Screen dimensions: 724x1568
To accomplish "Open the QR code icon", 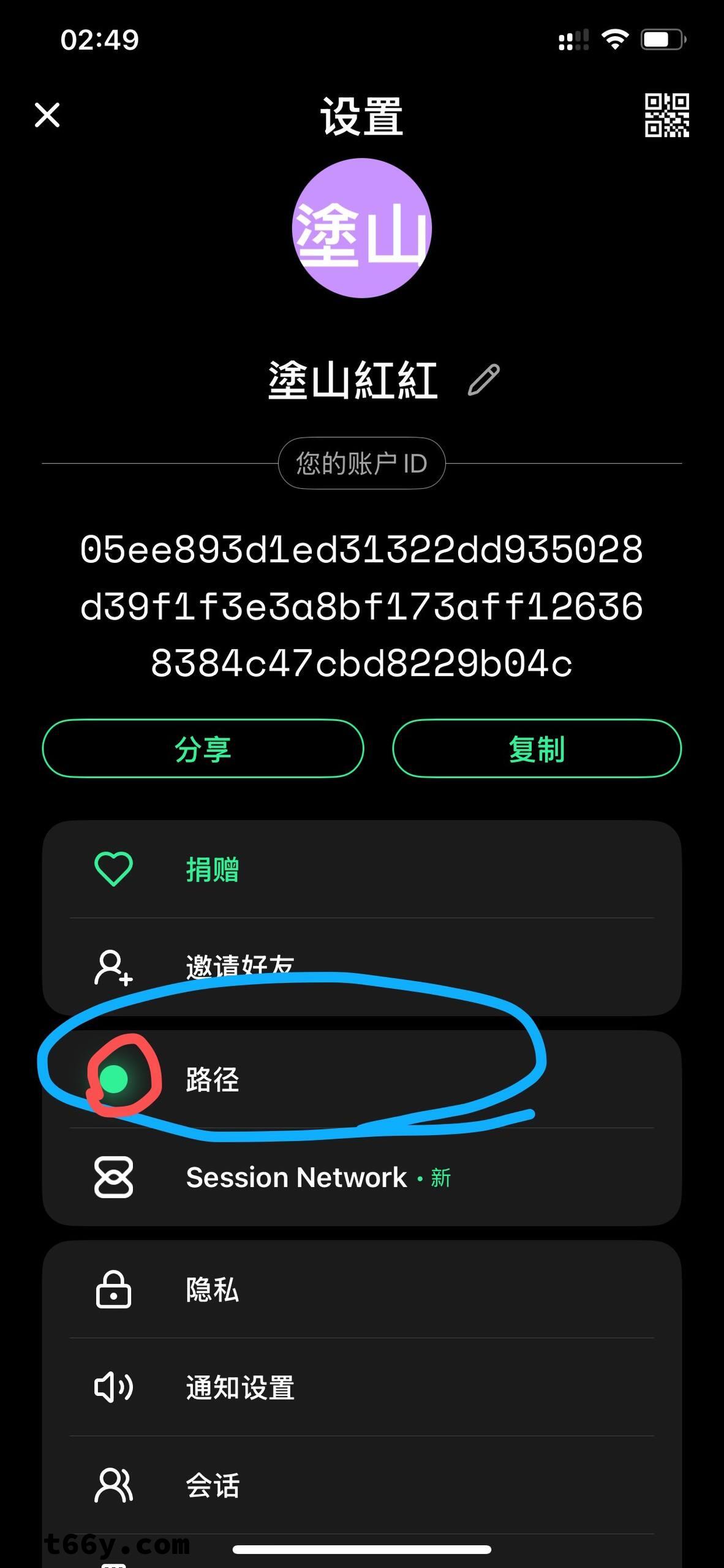I will pyautogui.click(x=666, y=115).
